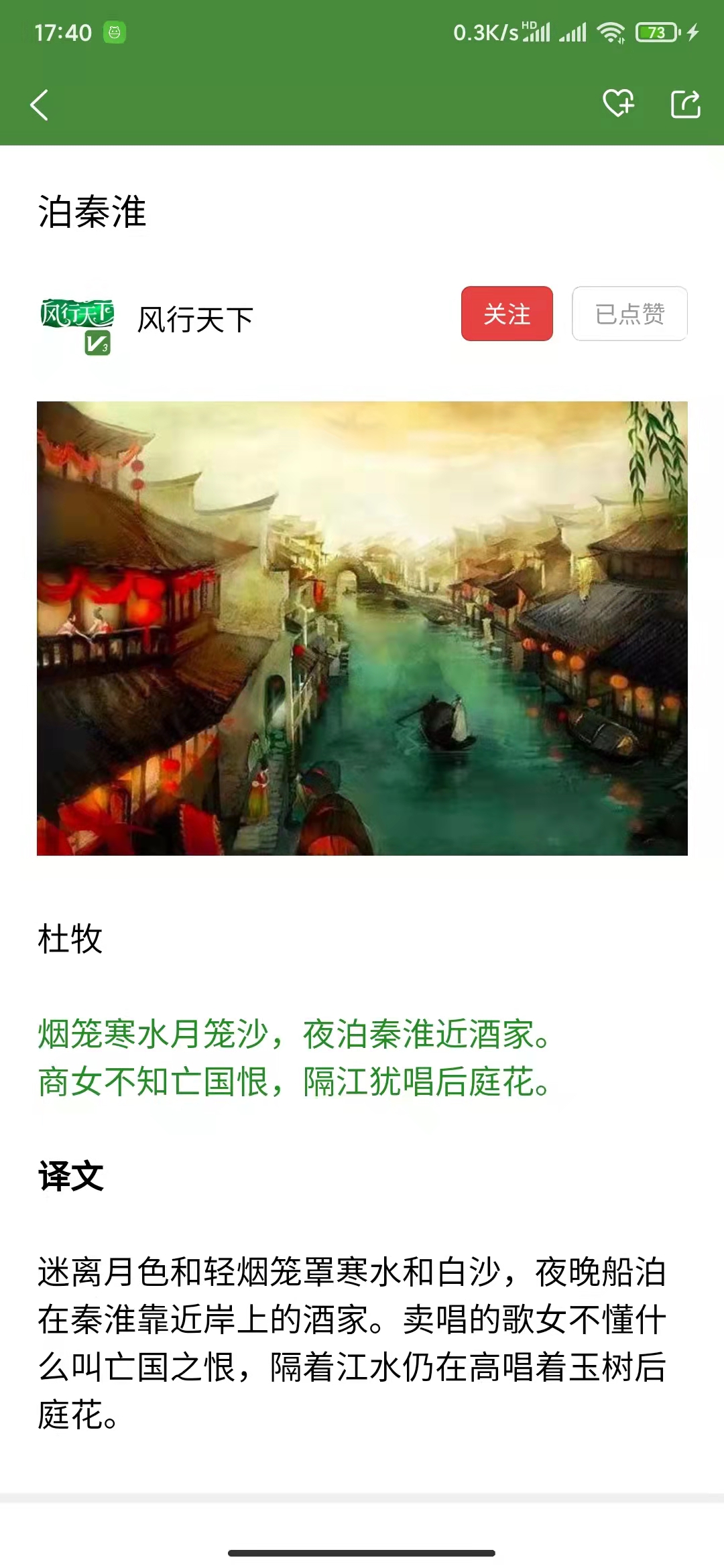Tap the heart collect icon in header
Image resolution: width=724 pixels, height=1568 pixels.
(617, 104)
